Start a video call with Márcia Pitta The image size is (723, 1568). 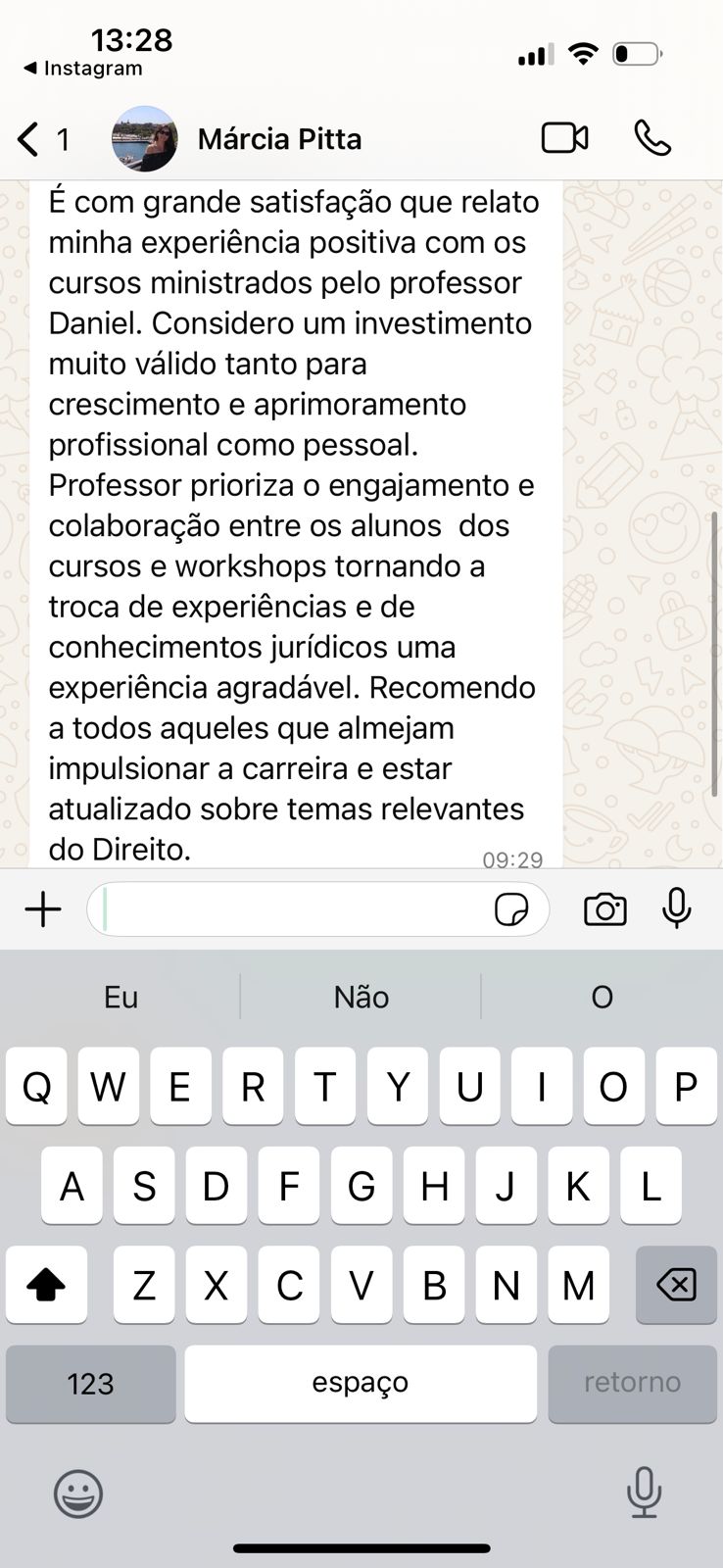point(564,138)
